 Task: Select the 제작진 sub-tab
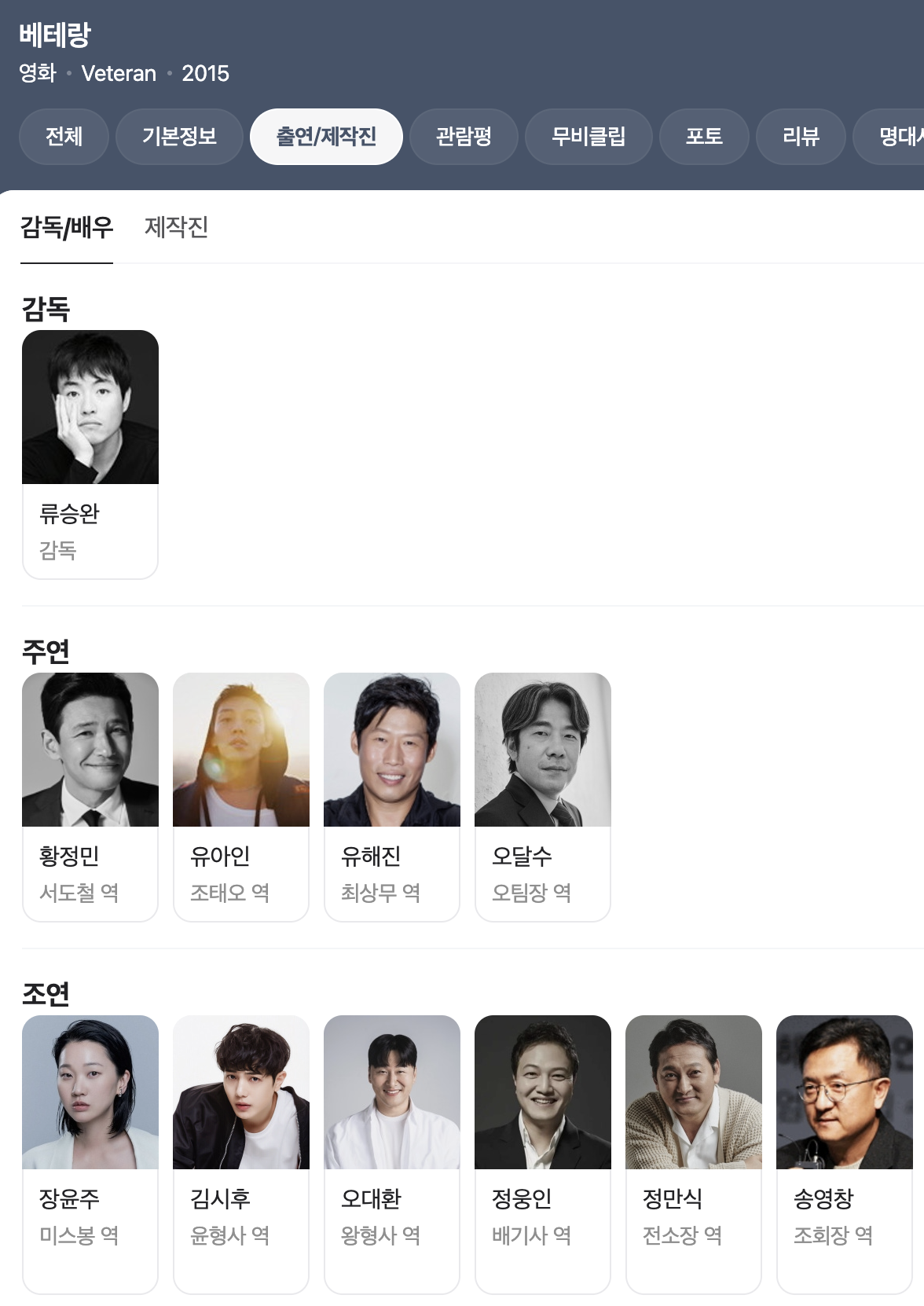[x=176, y=228]
